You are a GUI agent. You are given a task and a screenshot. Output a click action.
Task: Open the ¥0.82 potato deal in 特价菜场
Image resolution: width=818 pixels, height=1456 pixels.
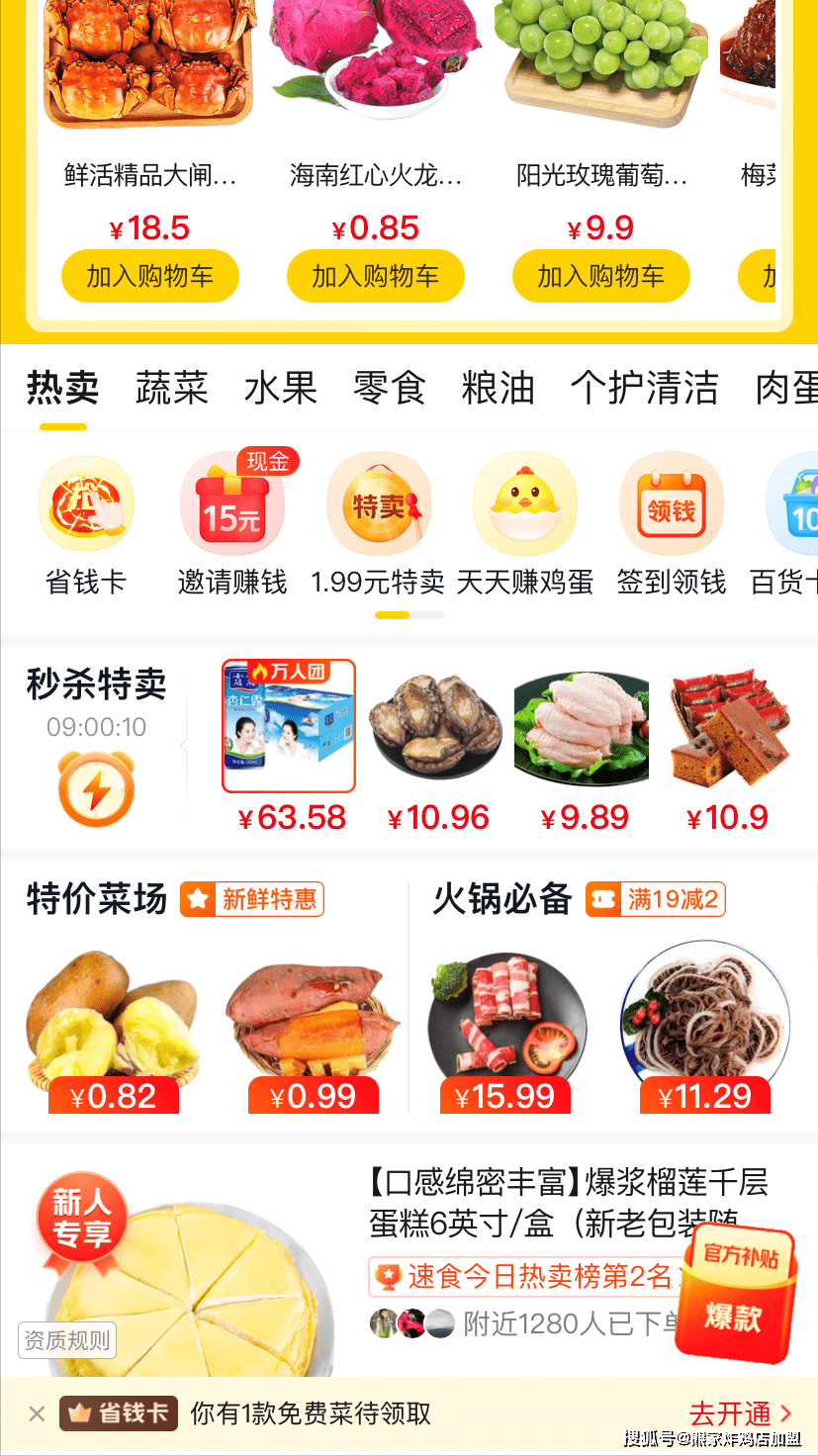[113, 1029]
